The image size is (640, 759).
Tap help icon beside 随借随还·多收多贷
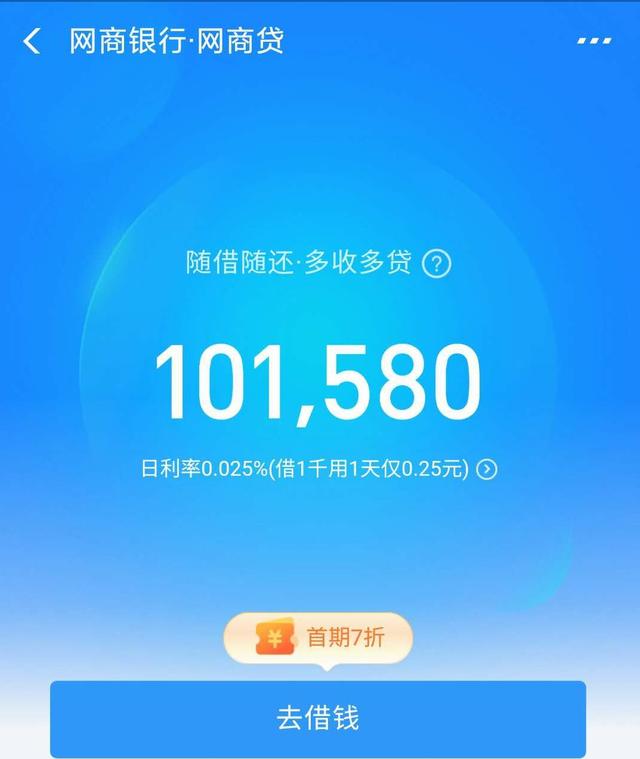coord(437,264)
